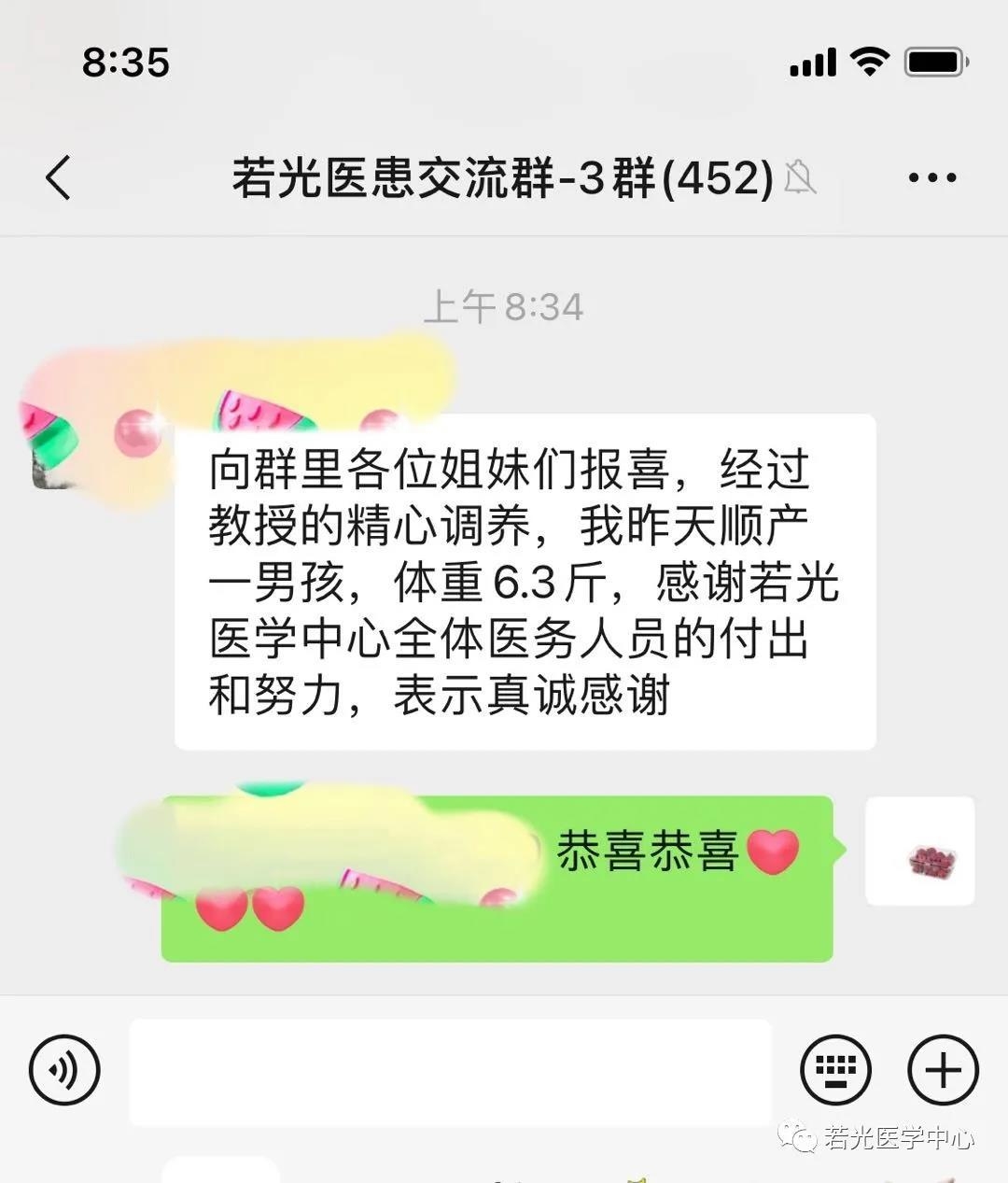Viewport: 1008px width, 1183px height.
Task: Tap the message text field
Action: [x=450, y=1071]
